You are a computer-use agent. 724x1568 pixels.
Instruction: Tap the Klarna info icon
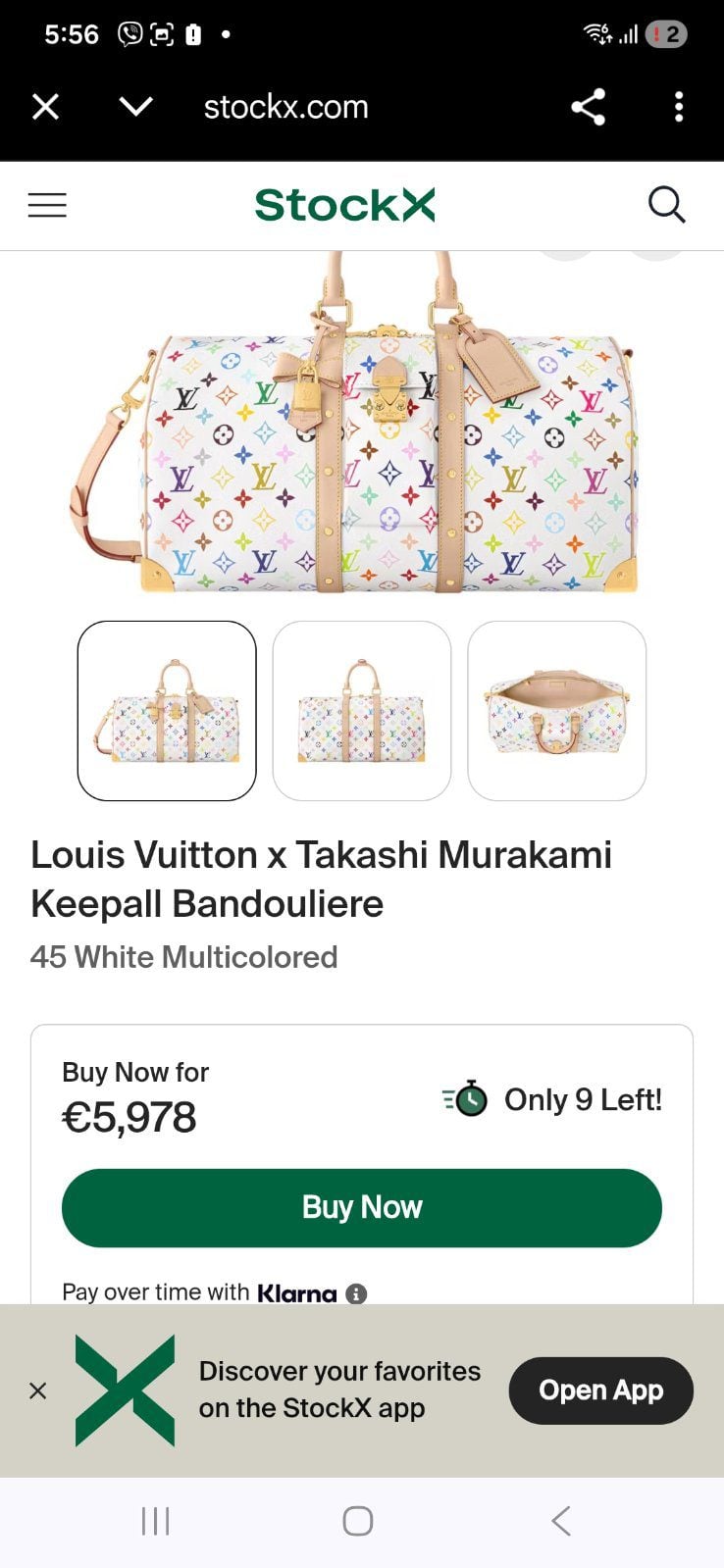(355, 1293)
